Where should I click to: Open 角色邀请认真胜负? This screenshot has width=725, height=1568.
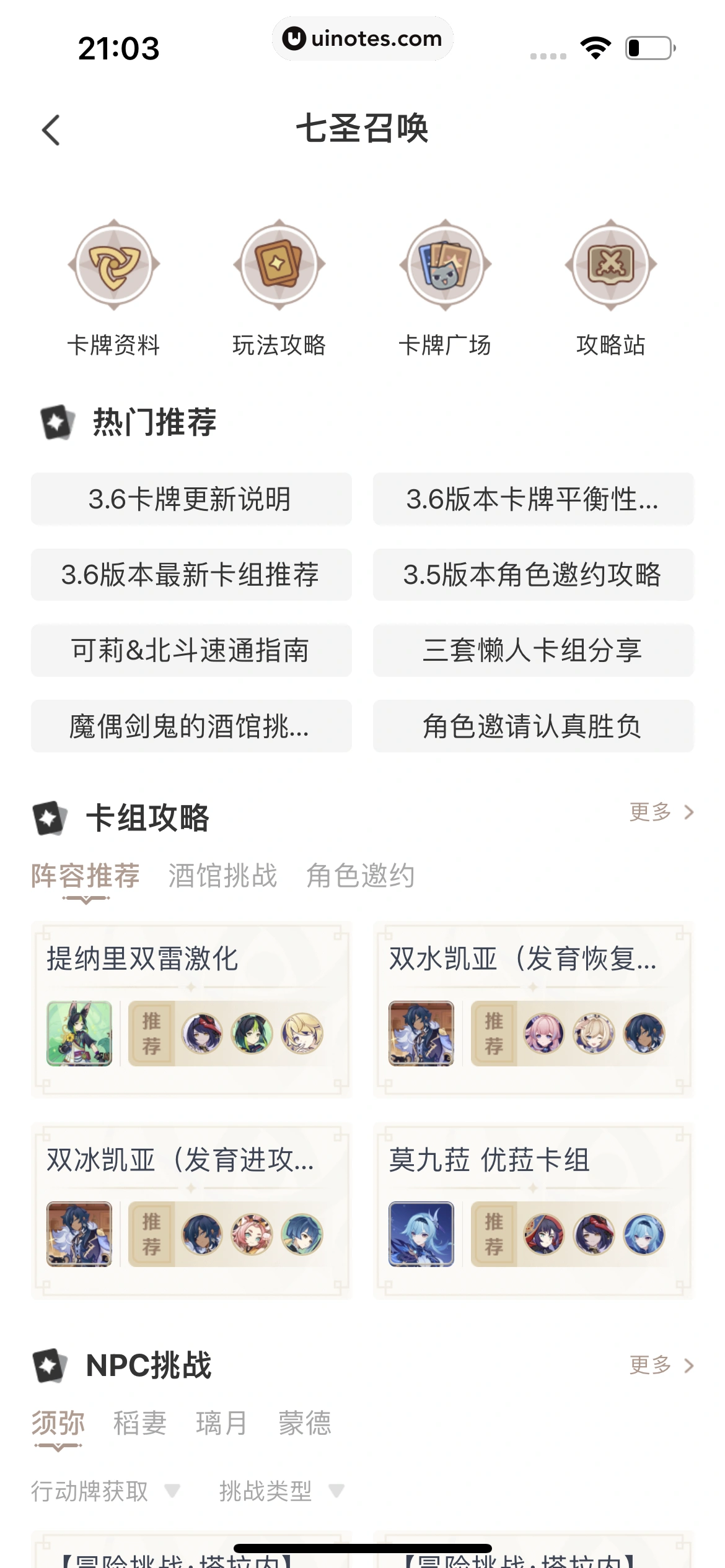coord(533,726)
